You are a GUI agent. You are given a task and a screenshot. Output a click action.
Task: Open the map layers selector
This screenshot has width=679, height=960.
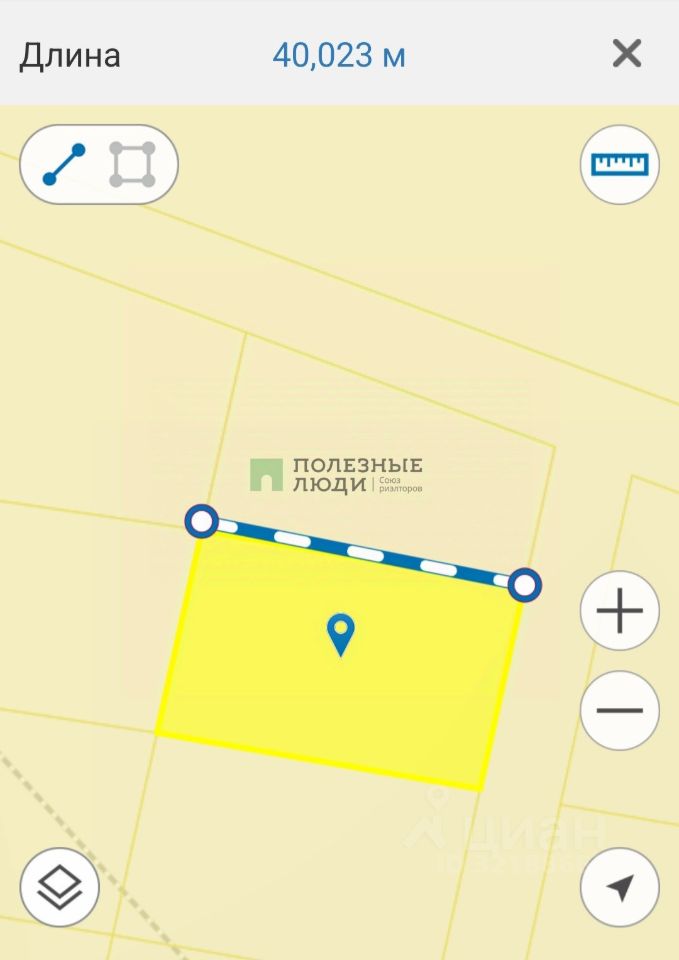coord(59,887)
